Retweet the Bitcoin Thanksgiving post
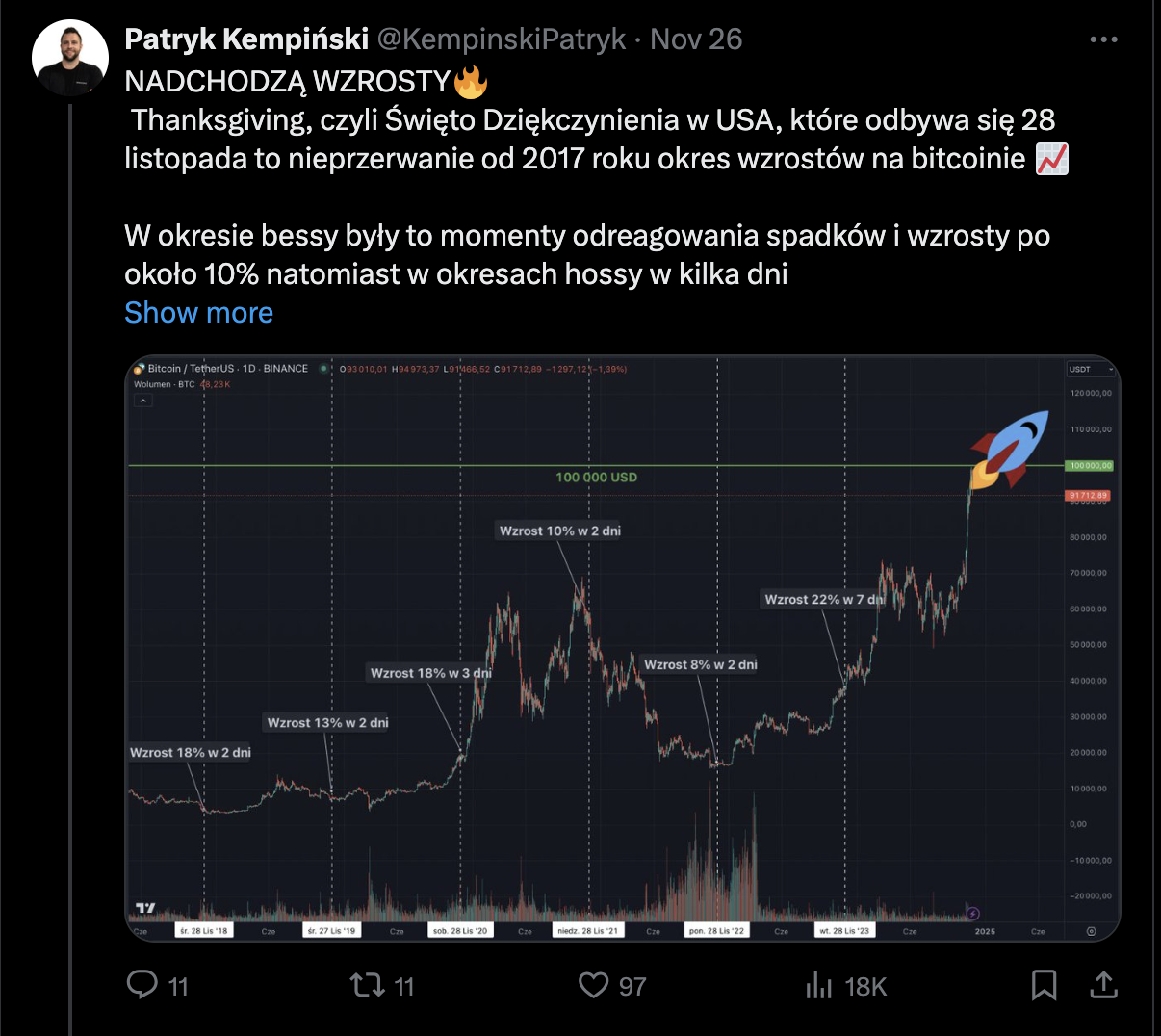1161x1036 pixels. pyautogui.click(x=367, y=985)
